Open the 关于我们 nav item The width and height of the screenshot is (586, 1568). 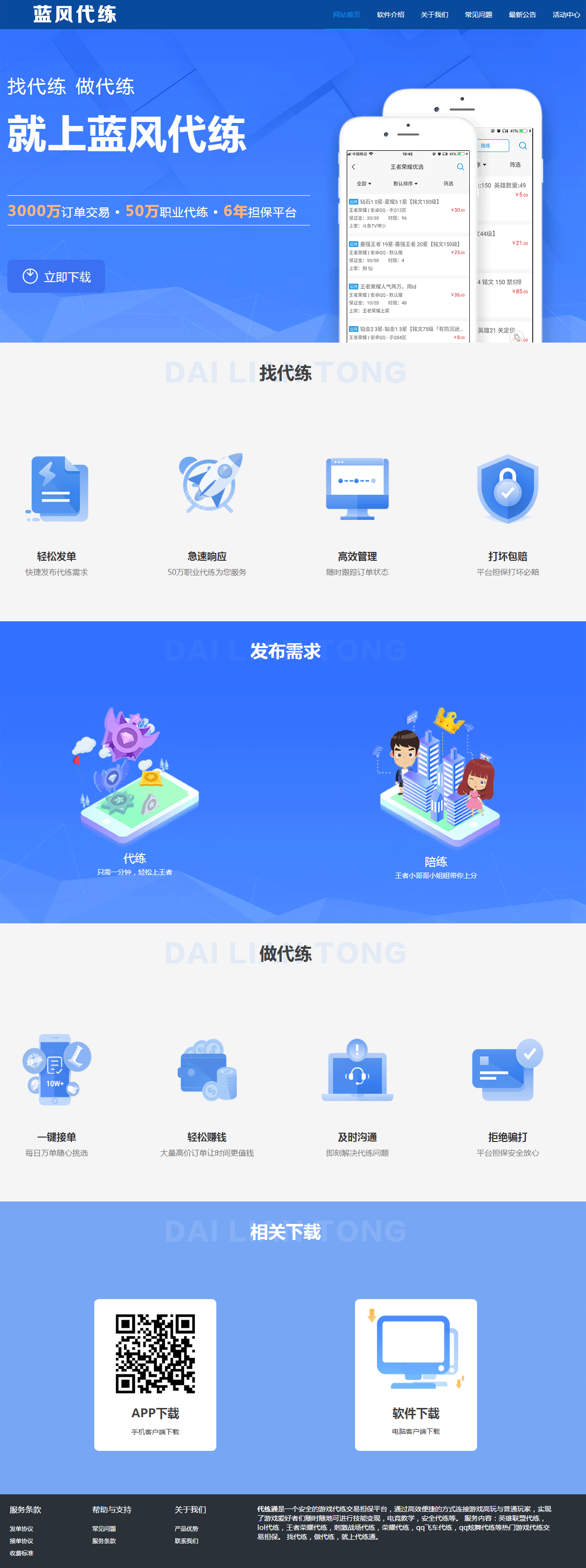tap(434, 15)
